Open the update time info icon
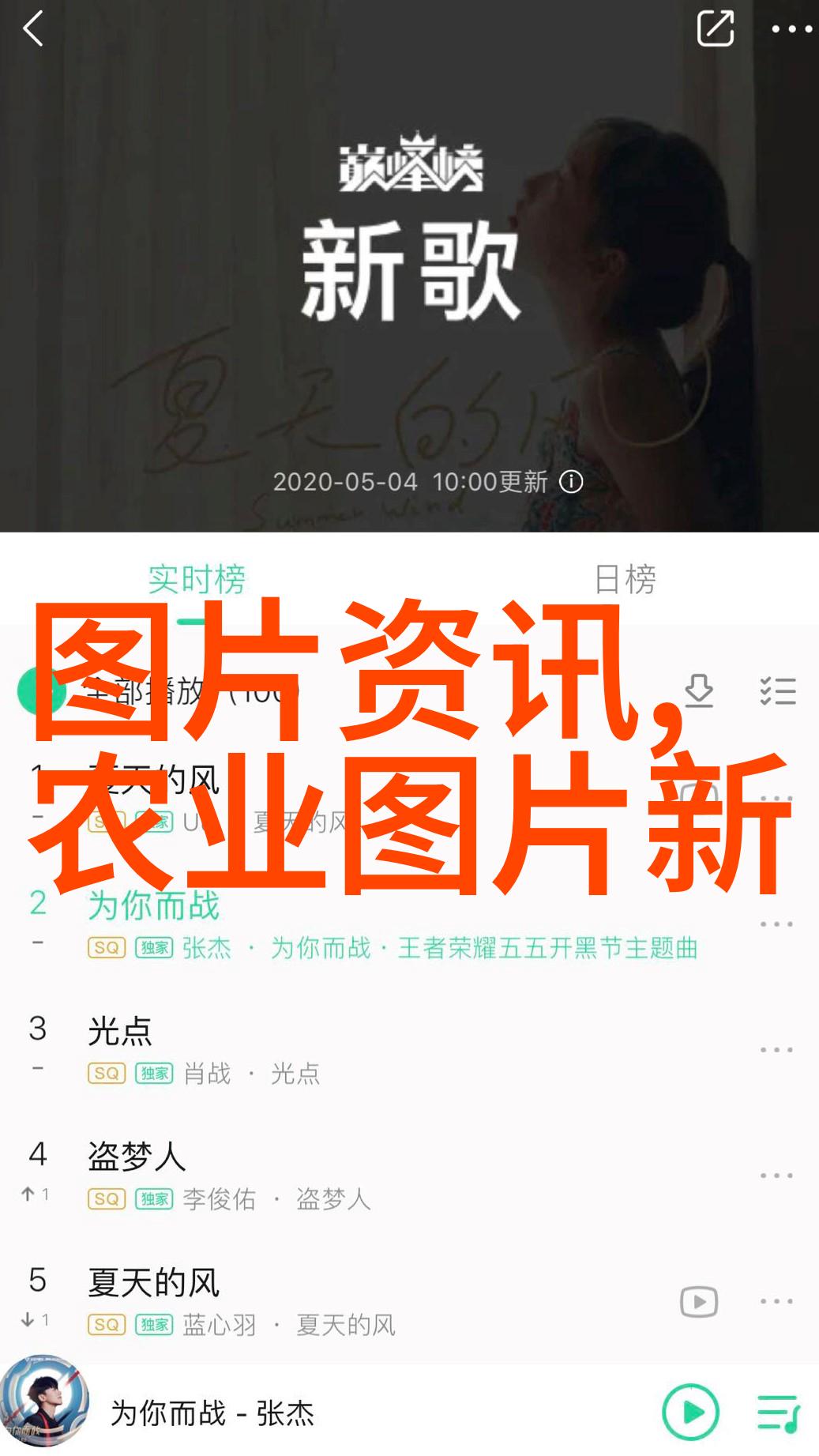819x1456 pixels. (x=571, y=482)
